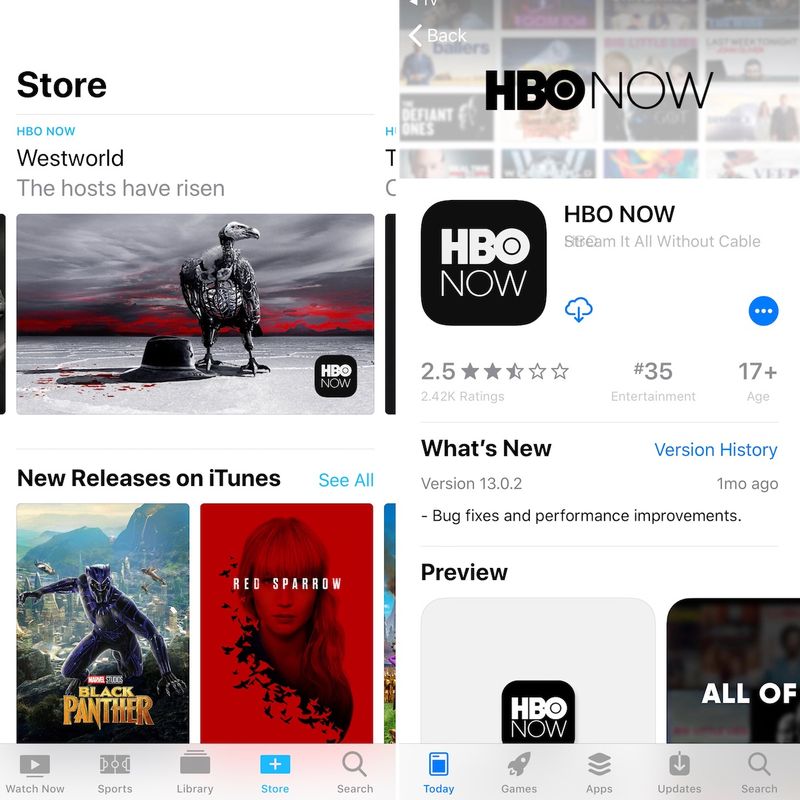Switch to the Watch Now tab
This screenshot has height=800, width=800.
(35, 773)
